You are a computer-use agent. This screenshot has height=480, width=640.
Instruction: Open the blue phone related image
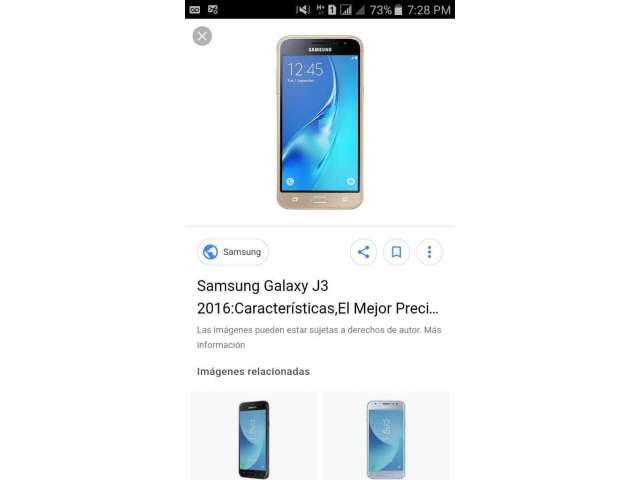click(x=385, y=437)
